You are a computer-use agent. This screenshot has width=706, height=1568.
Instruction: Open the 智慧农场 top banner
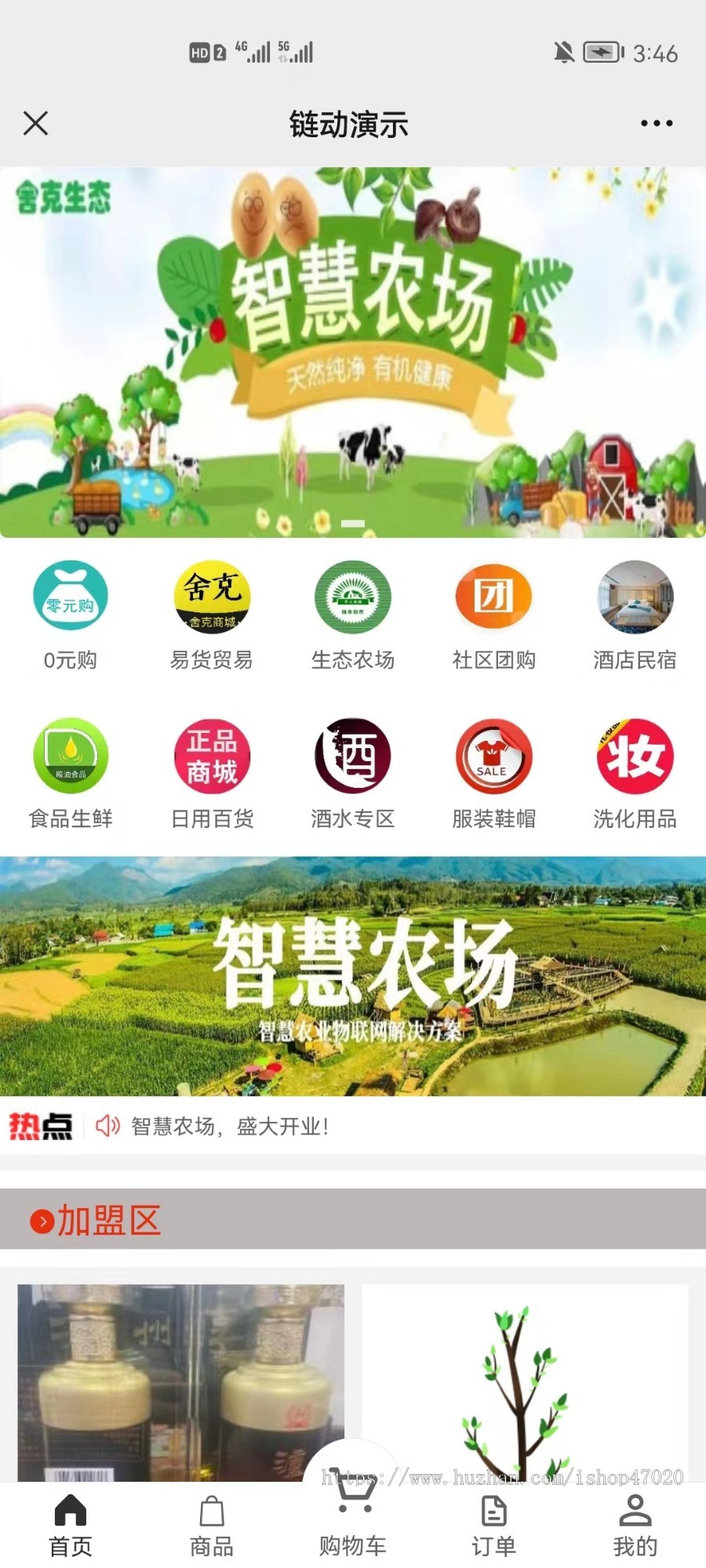[353, 353]
